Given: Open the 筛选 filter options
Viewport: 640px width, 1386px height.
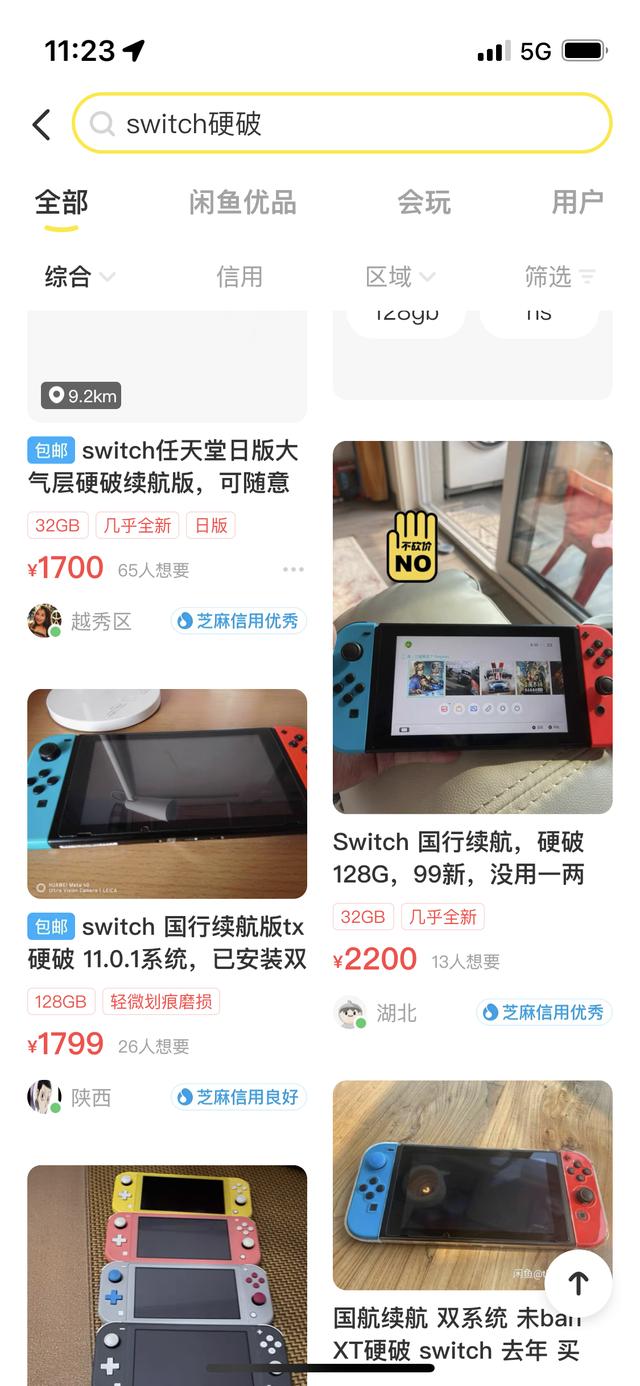Looking at the screenshot, I should click(560, 277).
